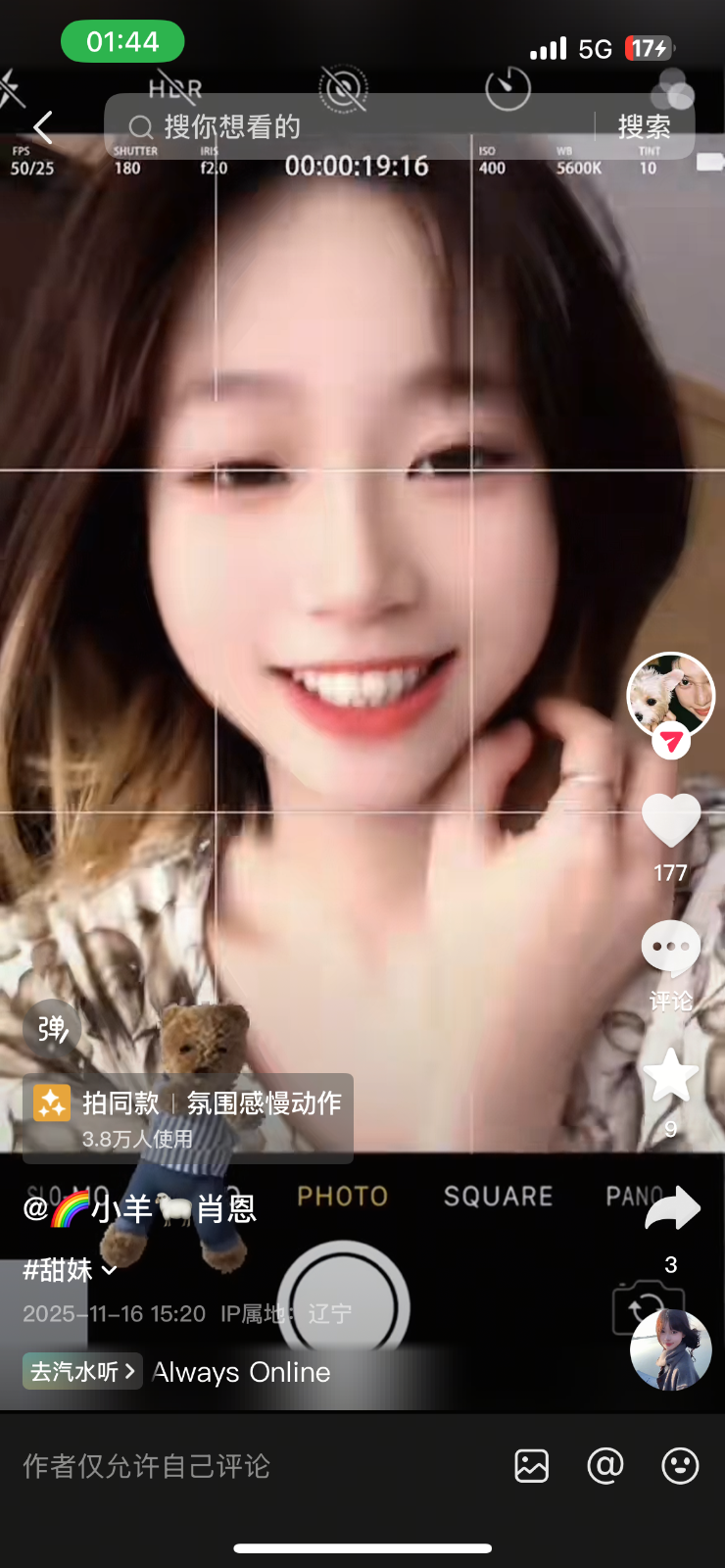Open the author's profile avatar
The height and width of the screenshot is (1568, 725).
coord(671,695)
